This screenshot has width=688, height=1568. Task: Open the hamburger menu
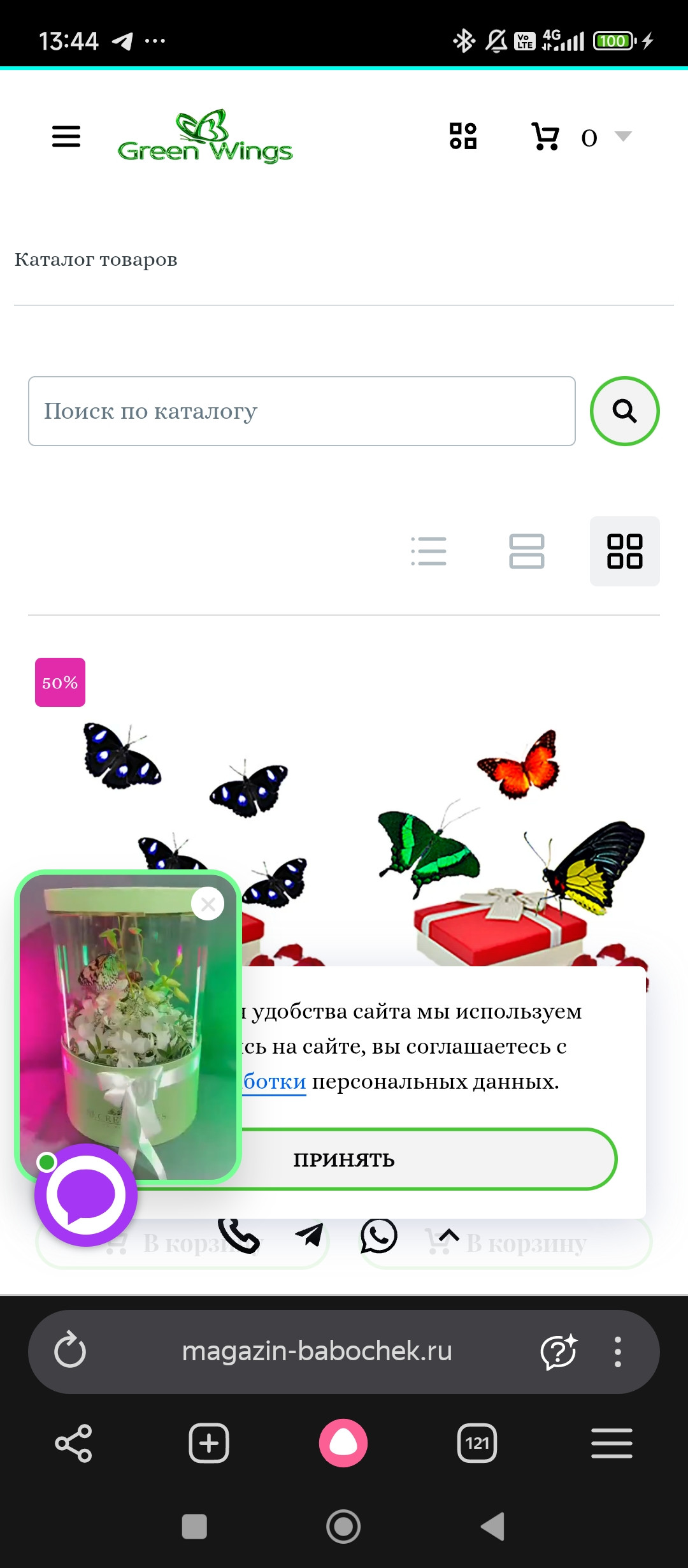(66, 136)
